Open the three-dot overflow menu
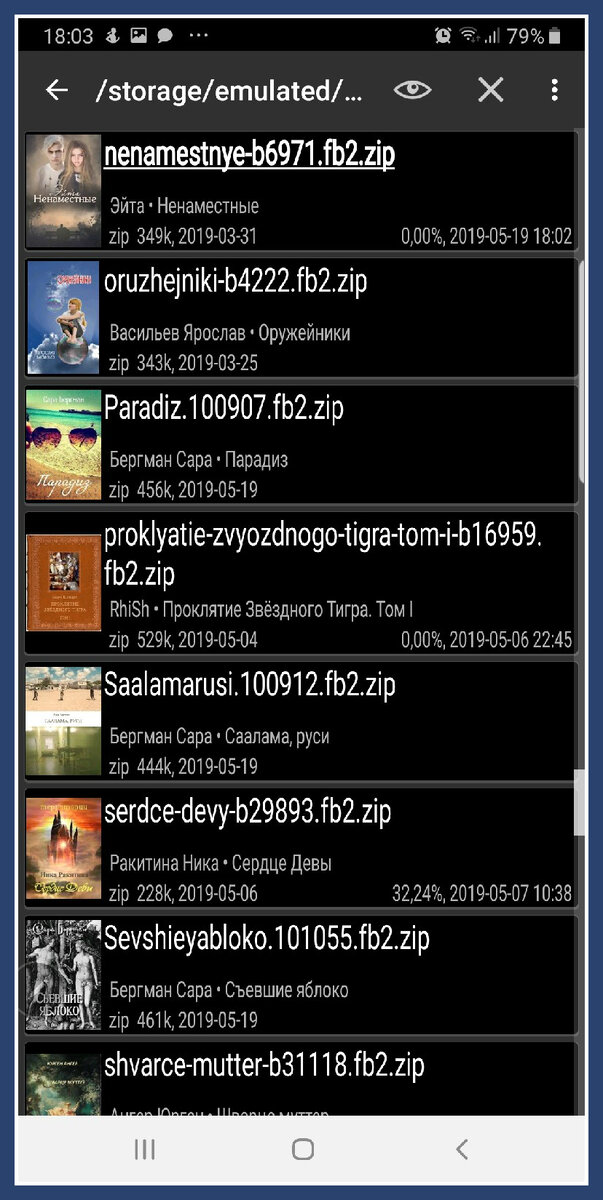 [554, 90]
